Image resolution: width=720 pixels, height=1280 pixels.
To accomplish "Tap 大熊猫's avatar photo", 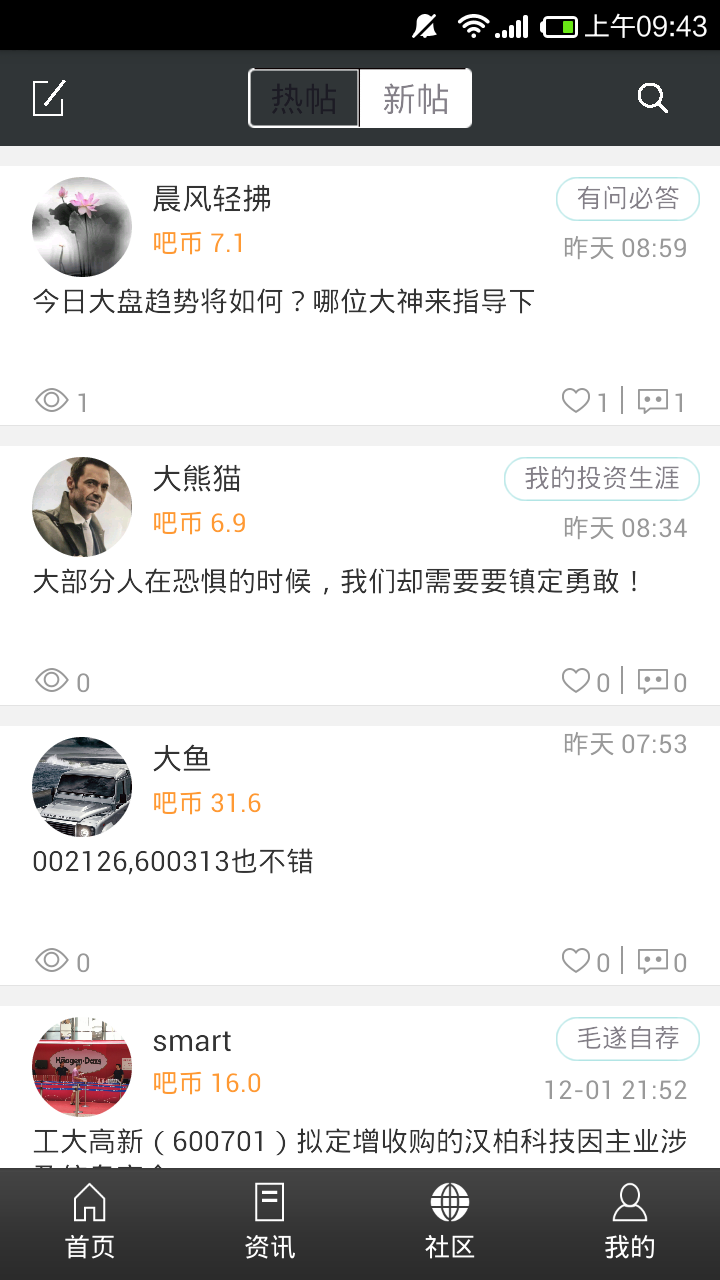I will click(x=82, y=507).
